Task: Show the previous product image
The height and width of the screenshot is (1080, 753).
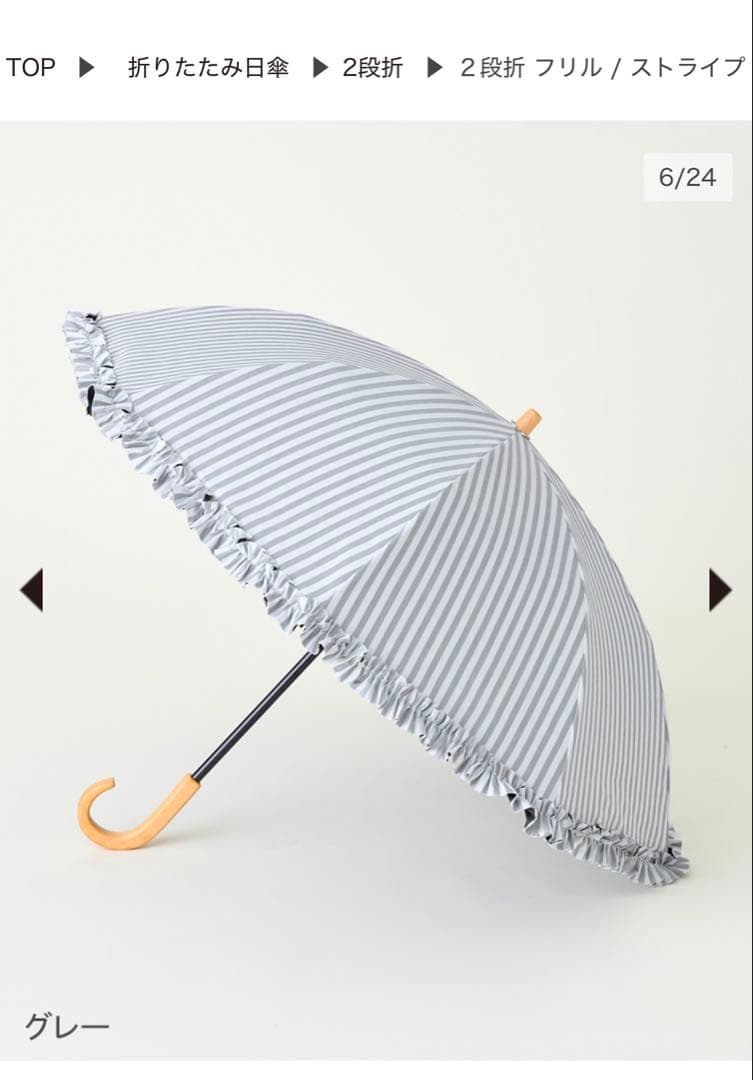Action: [x=31, y=589]
